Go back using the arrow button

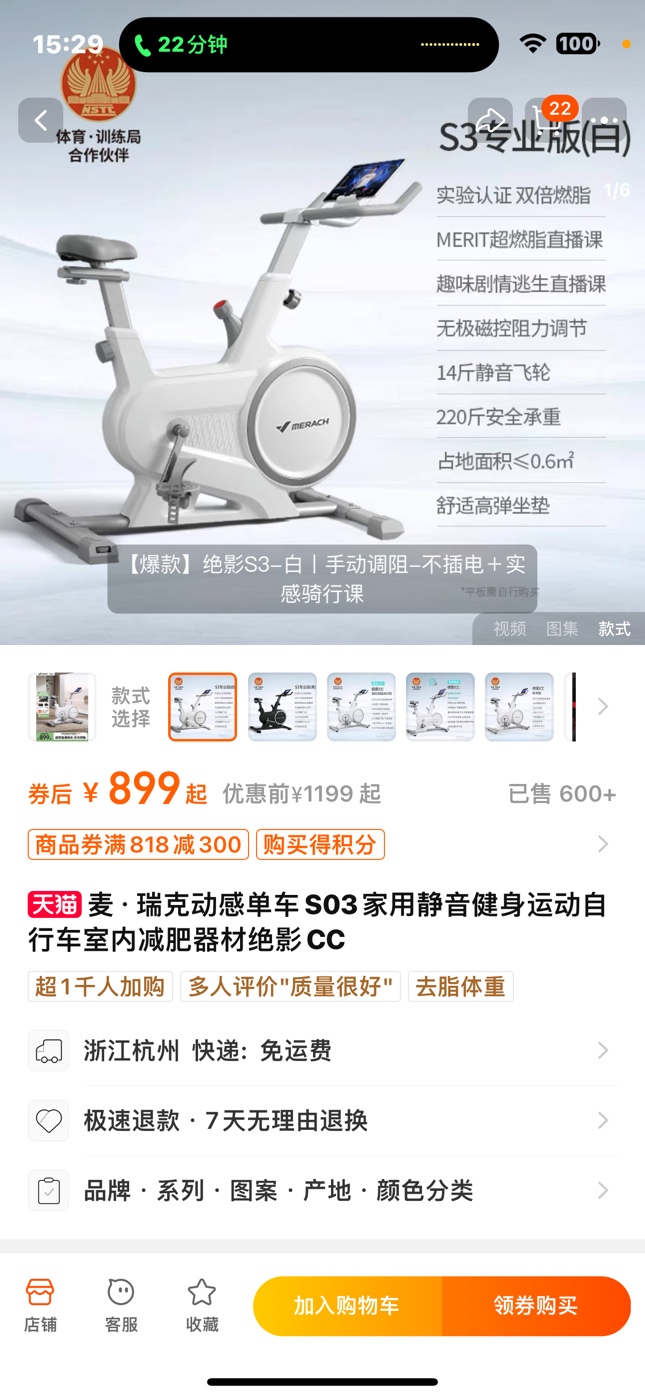coord(41,121)
